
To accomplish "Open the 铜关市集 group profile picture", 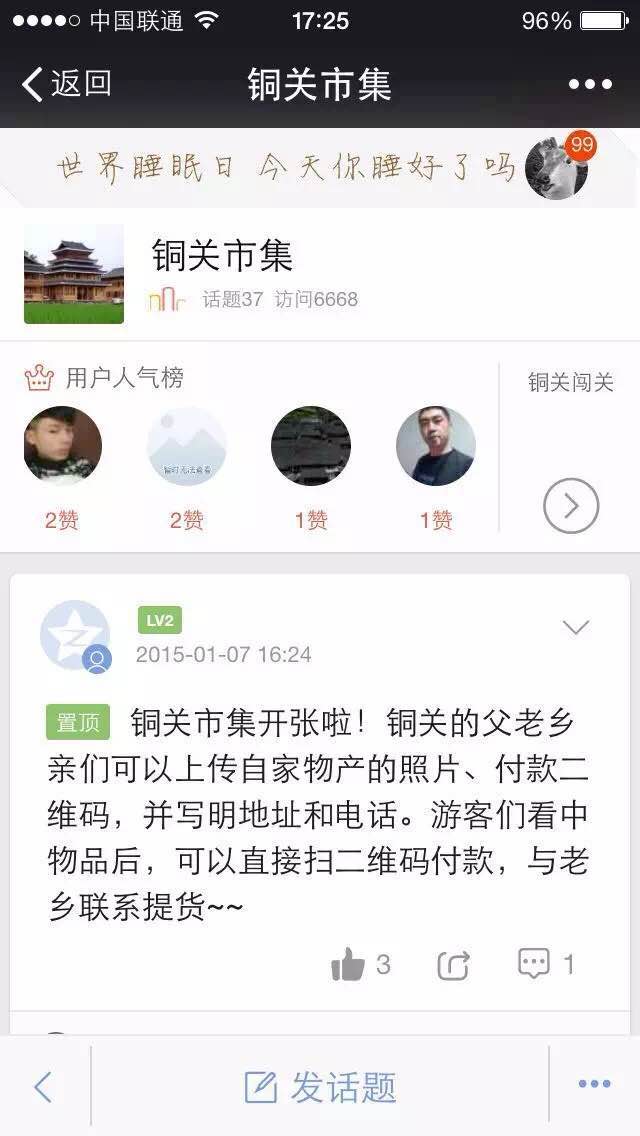I will (74, 274).
